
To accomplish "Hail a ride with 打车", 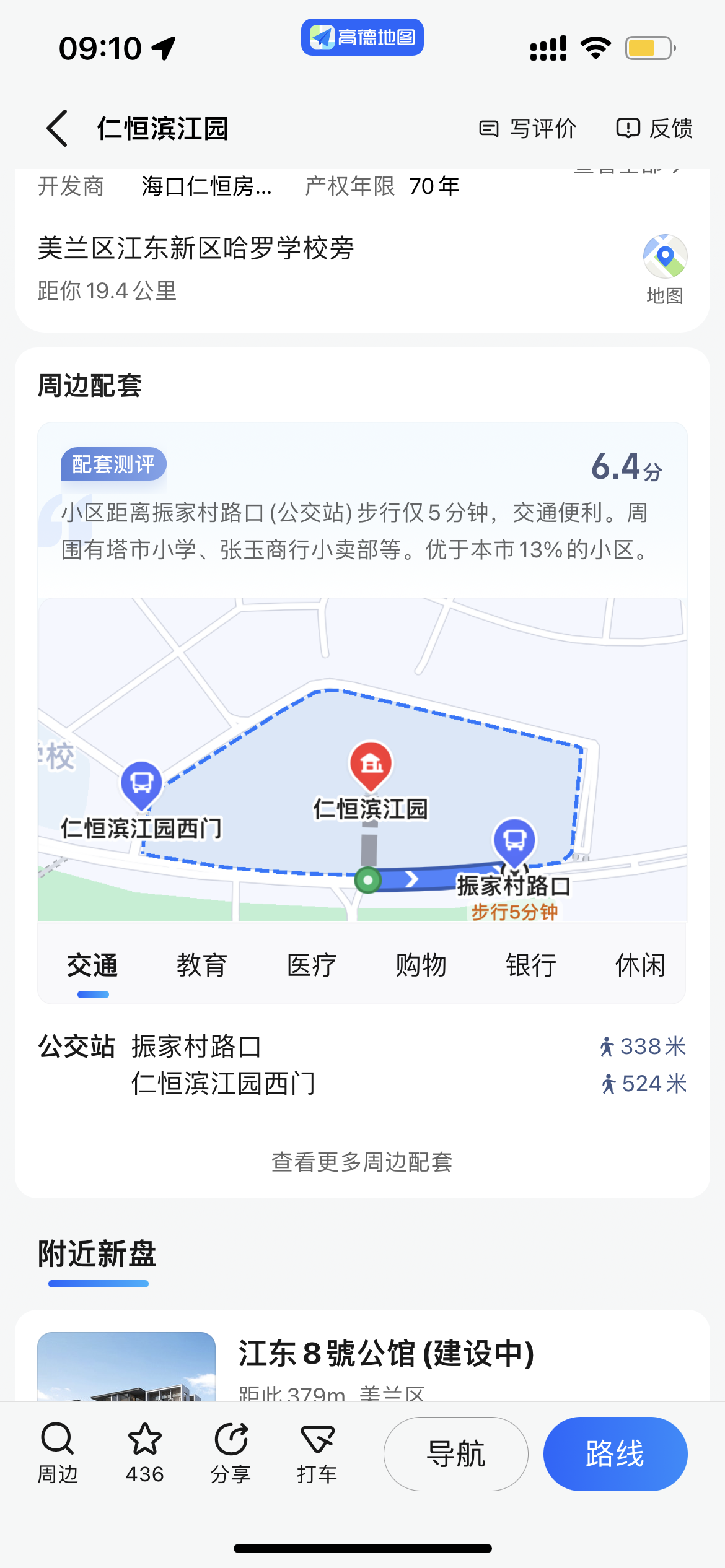I will (317, 1453).
